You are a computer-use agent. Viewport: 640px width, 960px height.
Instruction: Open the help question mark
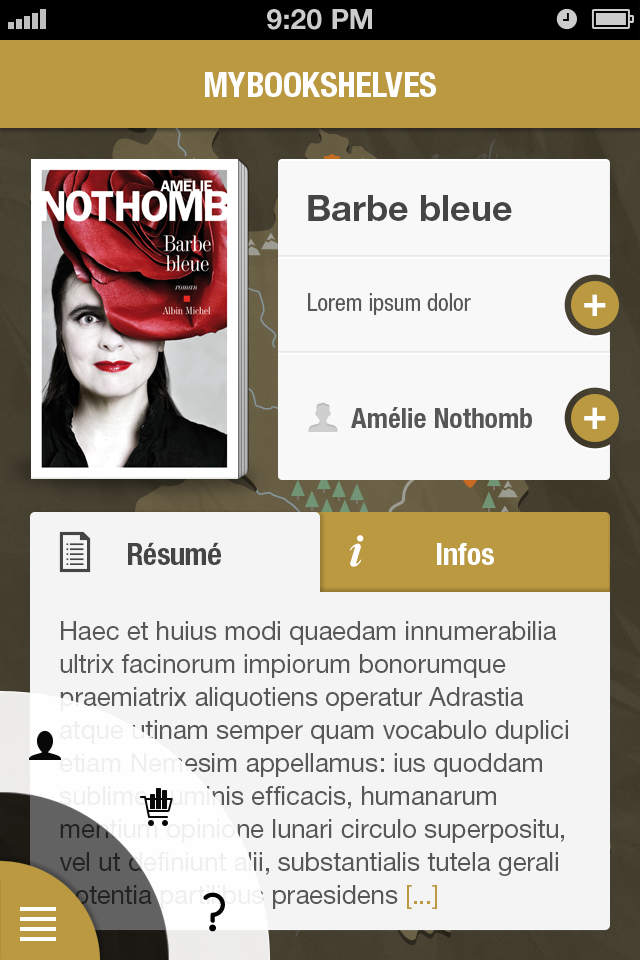pos(213,913)
